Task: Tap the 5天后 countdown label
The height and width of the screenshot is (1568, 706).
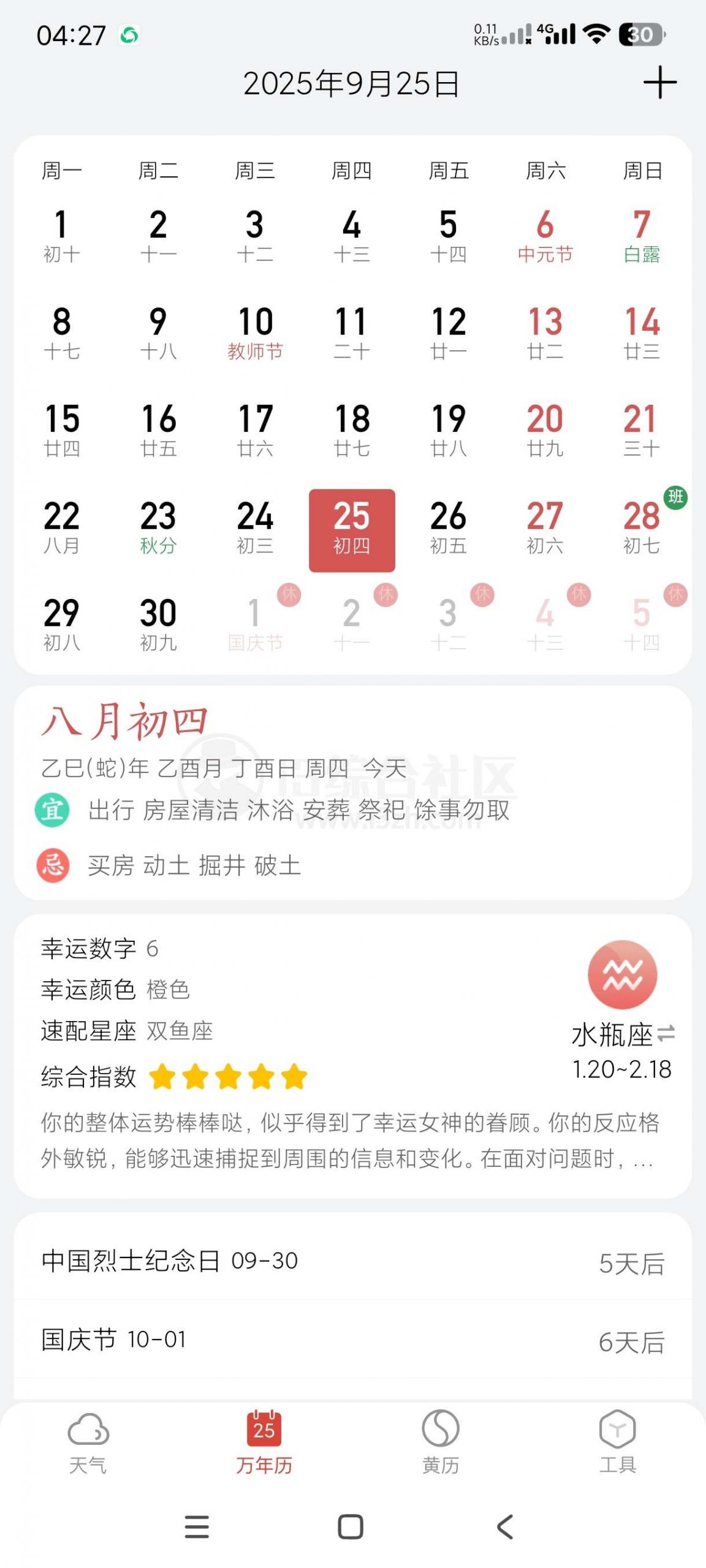Action: click(632, 1263)
